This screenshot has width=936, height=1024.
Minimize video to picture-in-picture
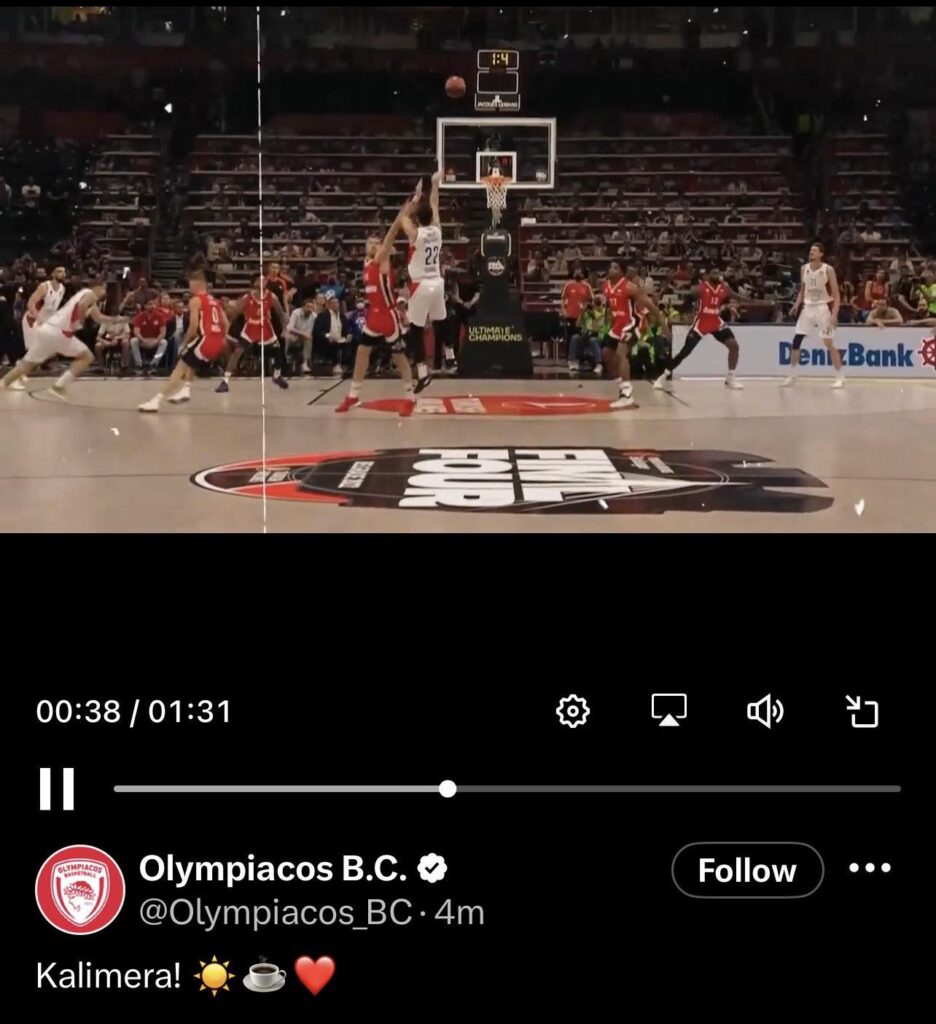coord(862,711)
